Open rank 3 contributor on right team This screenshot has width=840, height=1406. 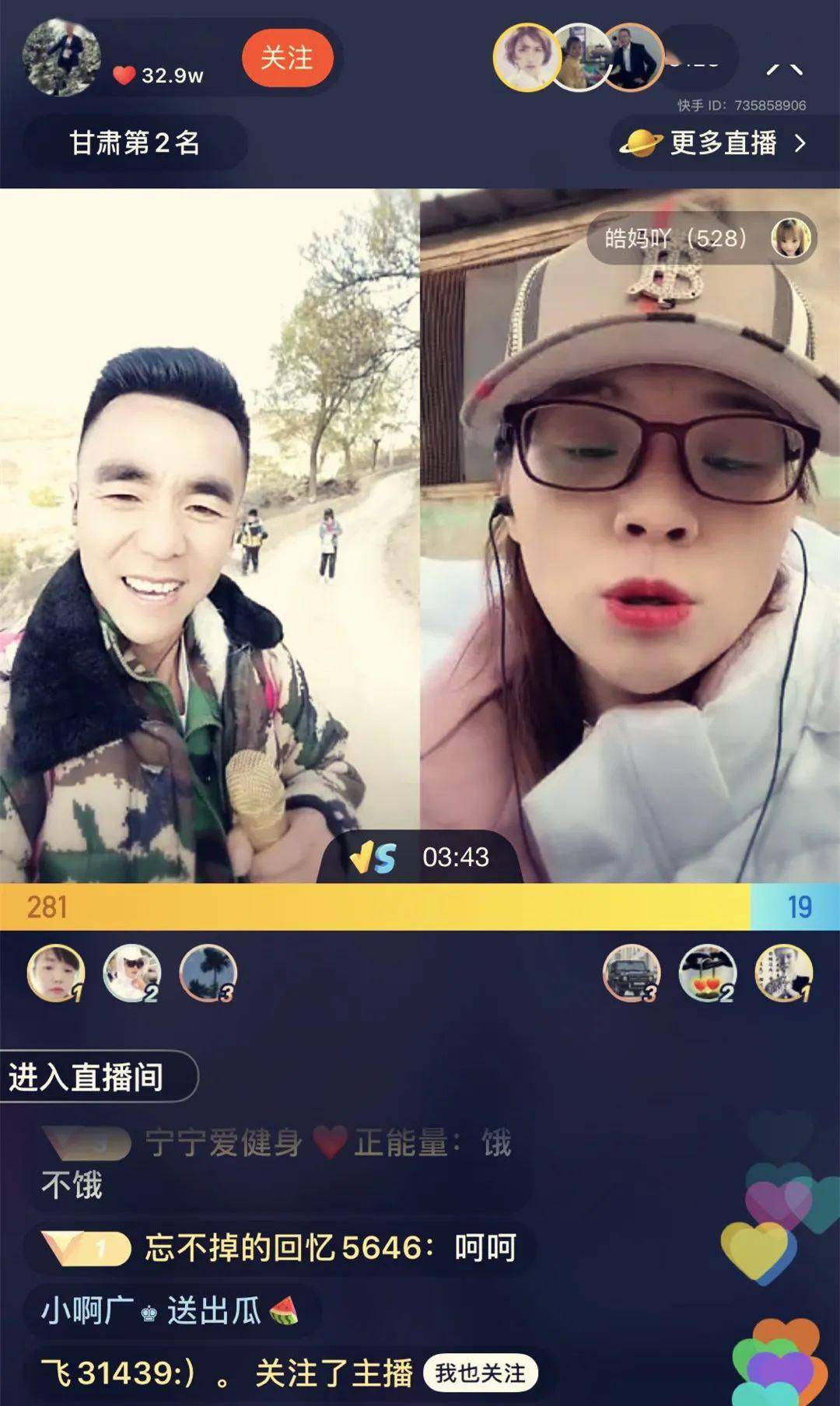click(632, 973)
